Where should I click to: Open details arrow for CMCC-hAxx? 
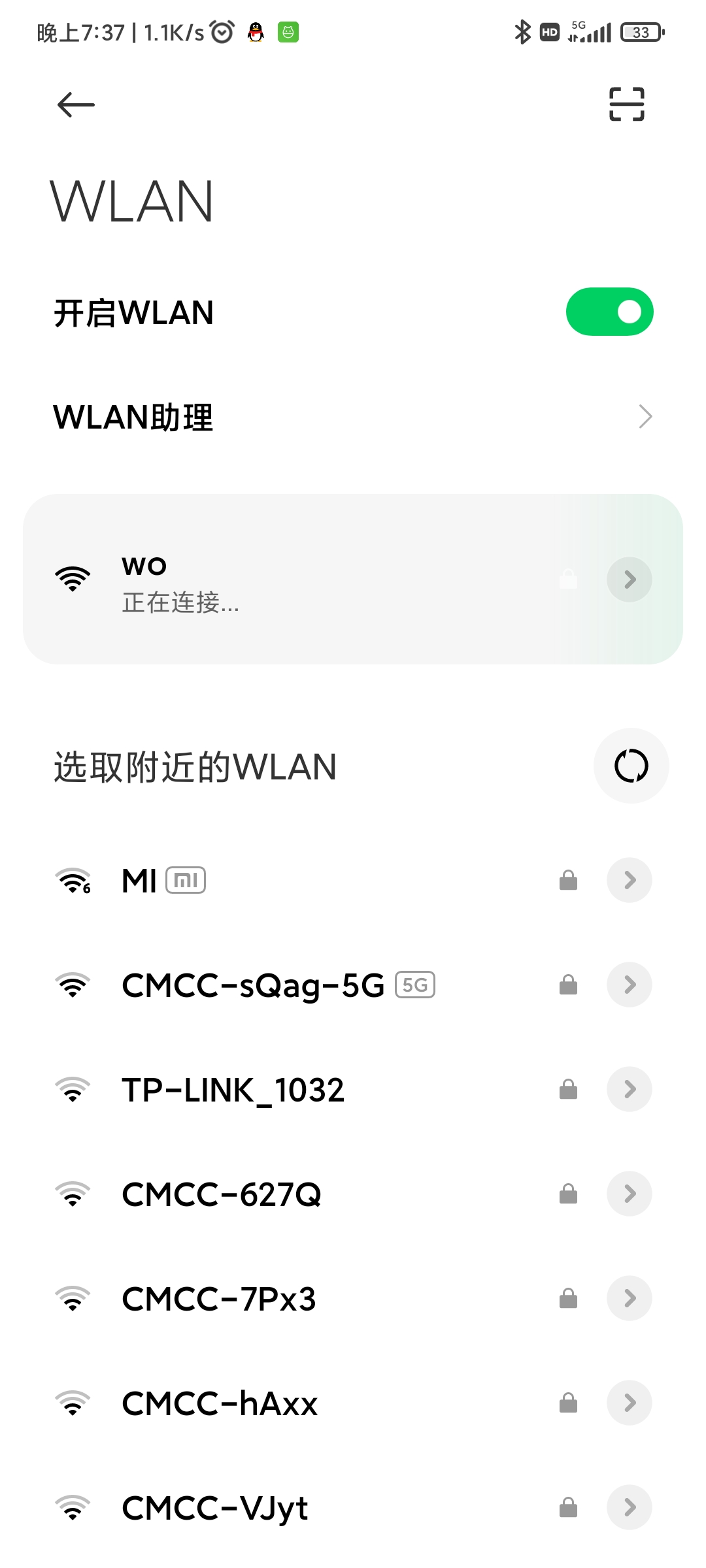point(629,1403)
